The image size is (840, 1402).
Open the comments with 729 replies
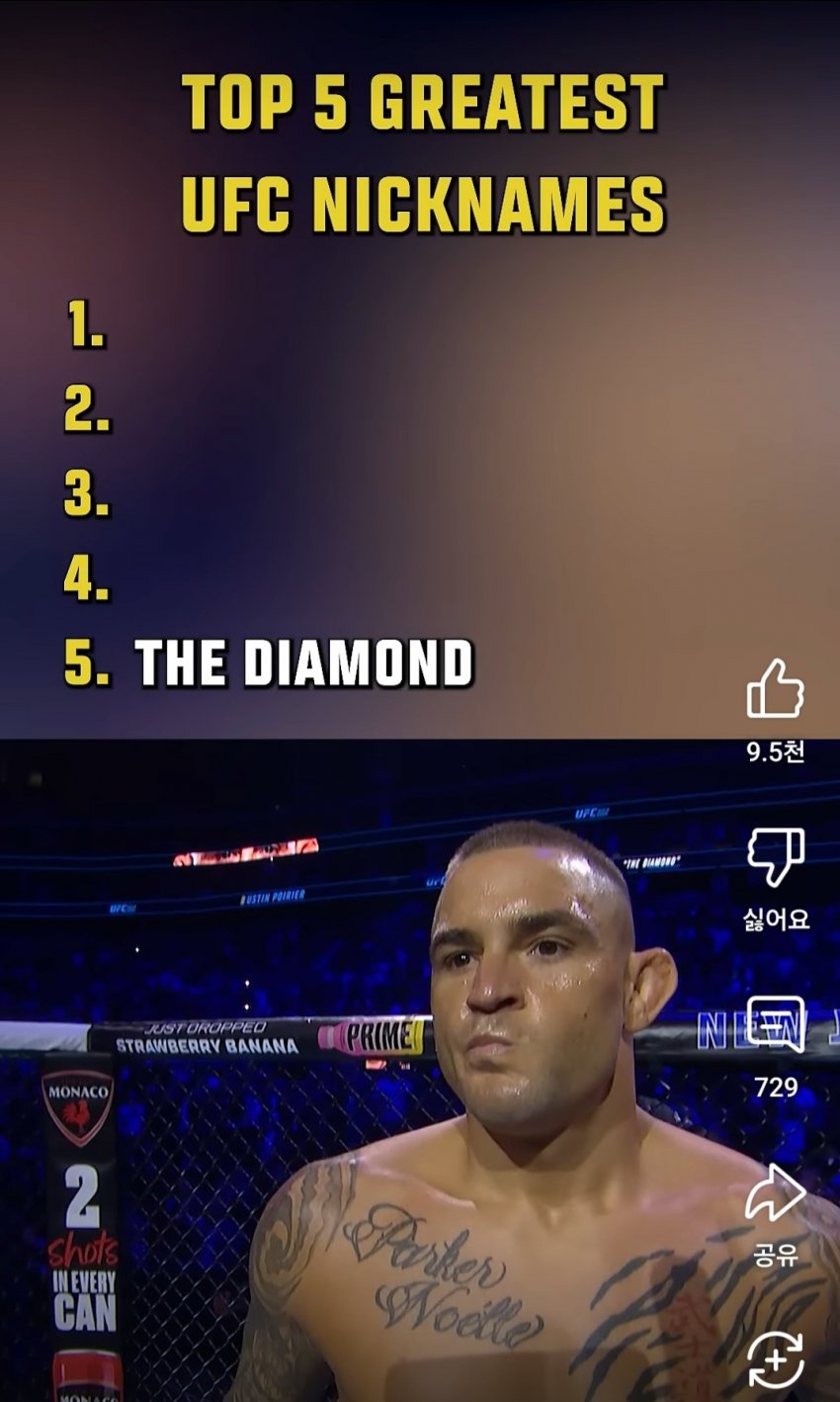tap(775, 1025)
